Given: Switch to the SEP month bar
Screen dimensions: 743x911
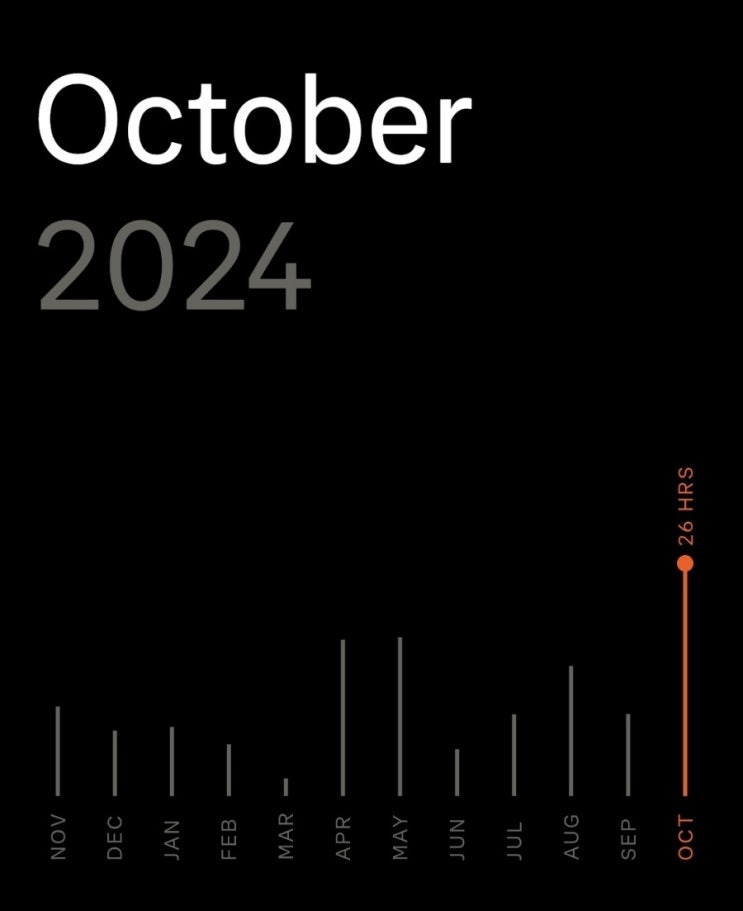Looking at the screenshot, I should 628,755.
